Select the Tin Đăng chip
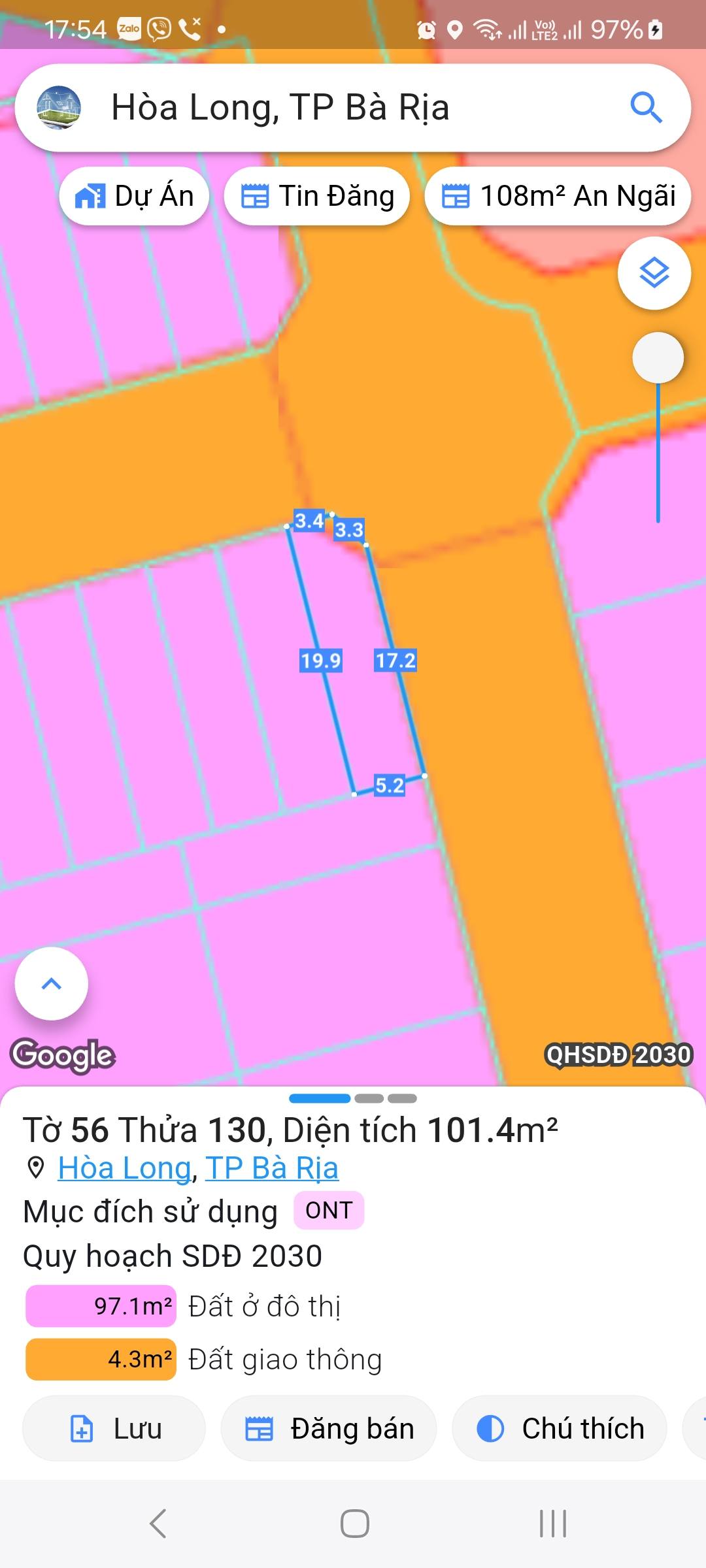This screenshot has height=1568, width=706. (x=317, y=196)
